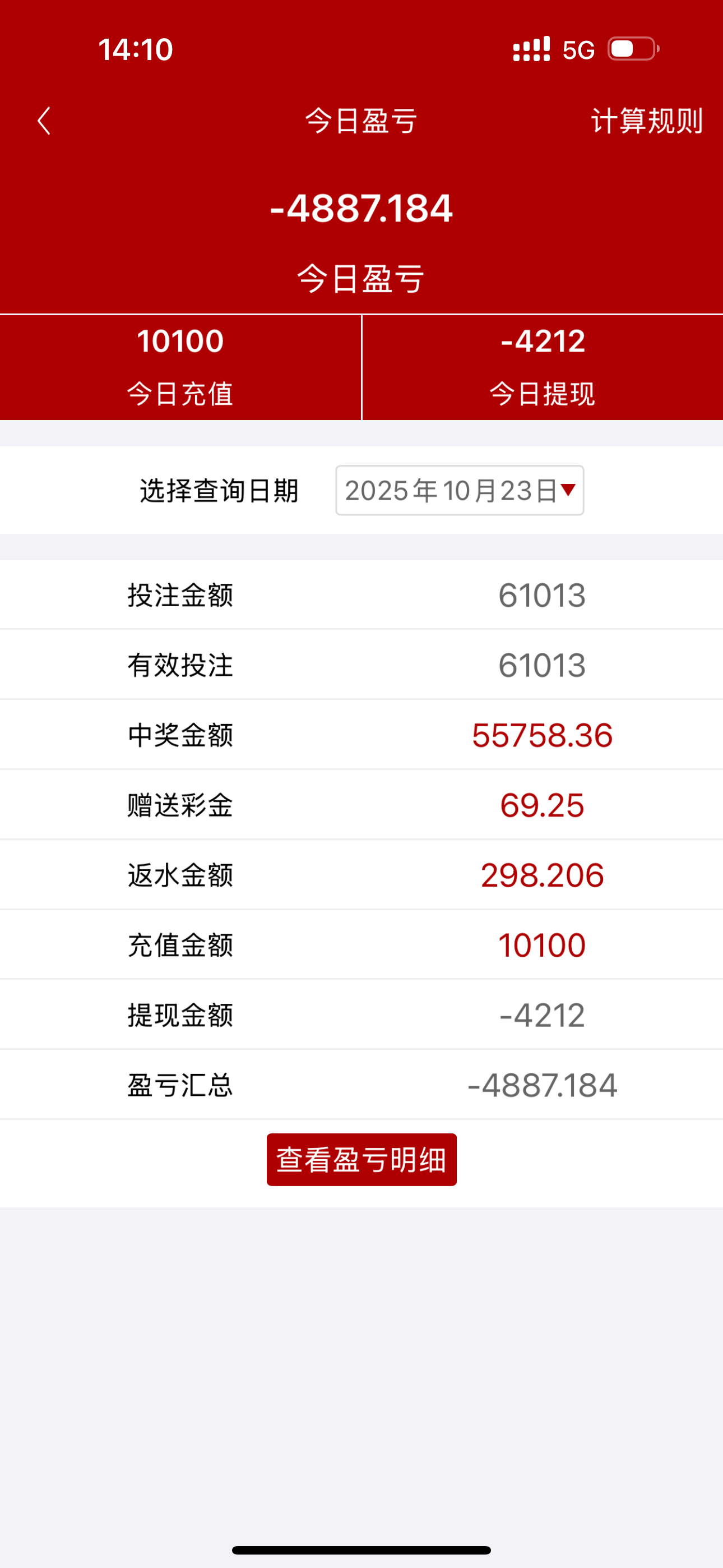Open 计算规则 calculation rules
Screen dimensions: 723x1568
646,121
